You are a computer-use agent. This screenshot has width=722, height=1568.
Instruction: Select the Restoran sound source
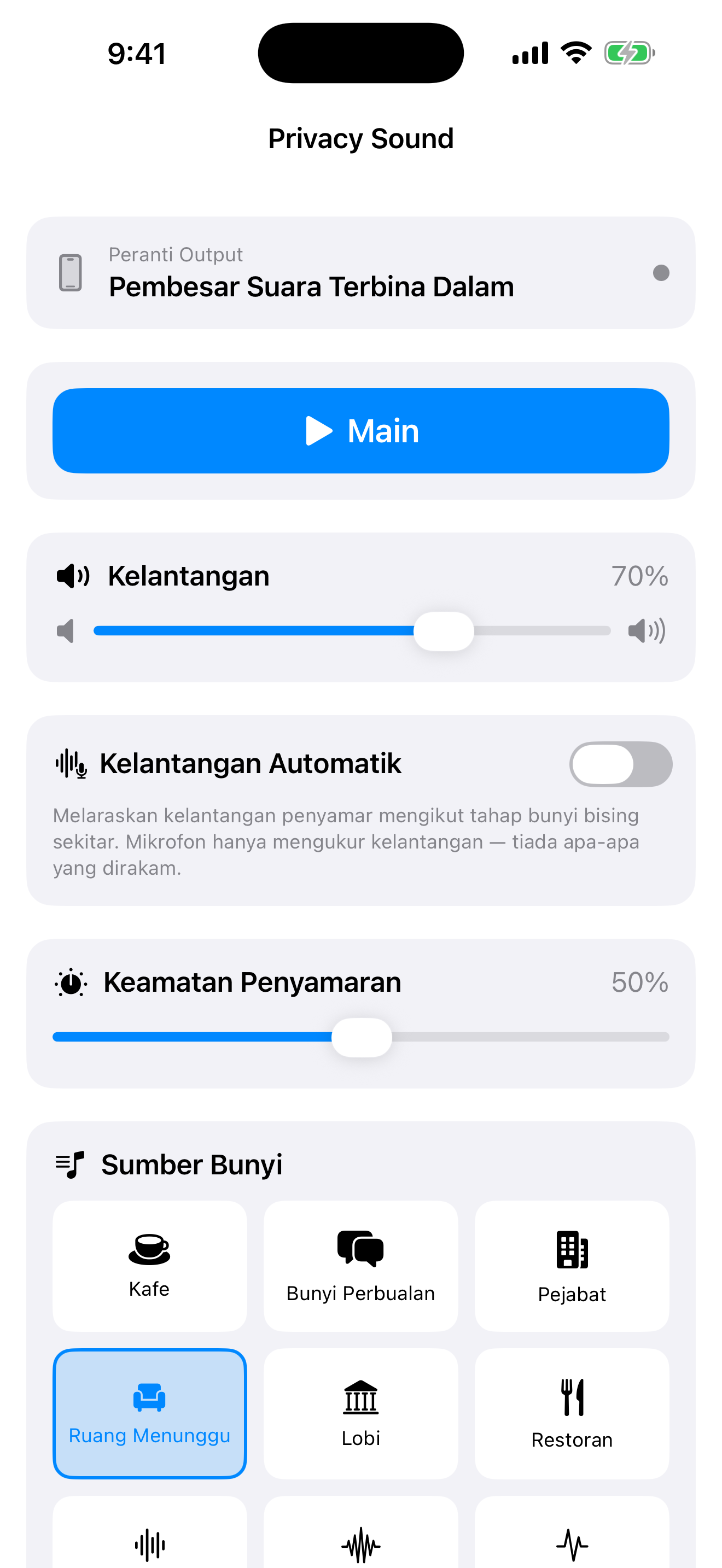pos(572,1413)
